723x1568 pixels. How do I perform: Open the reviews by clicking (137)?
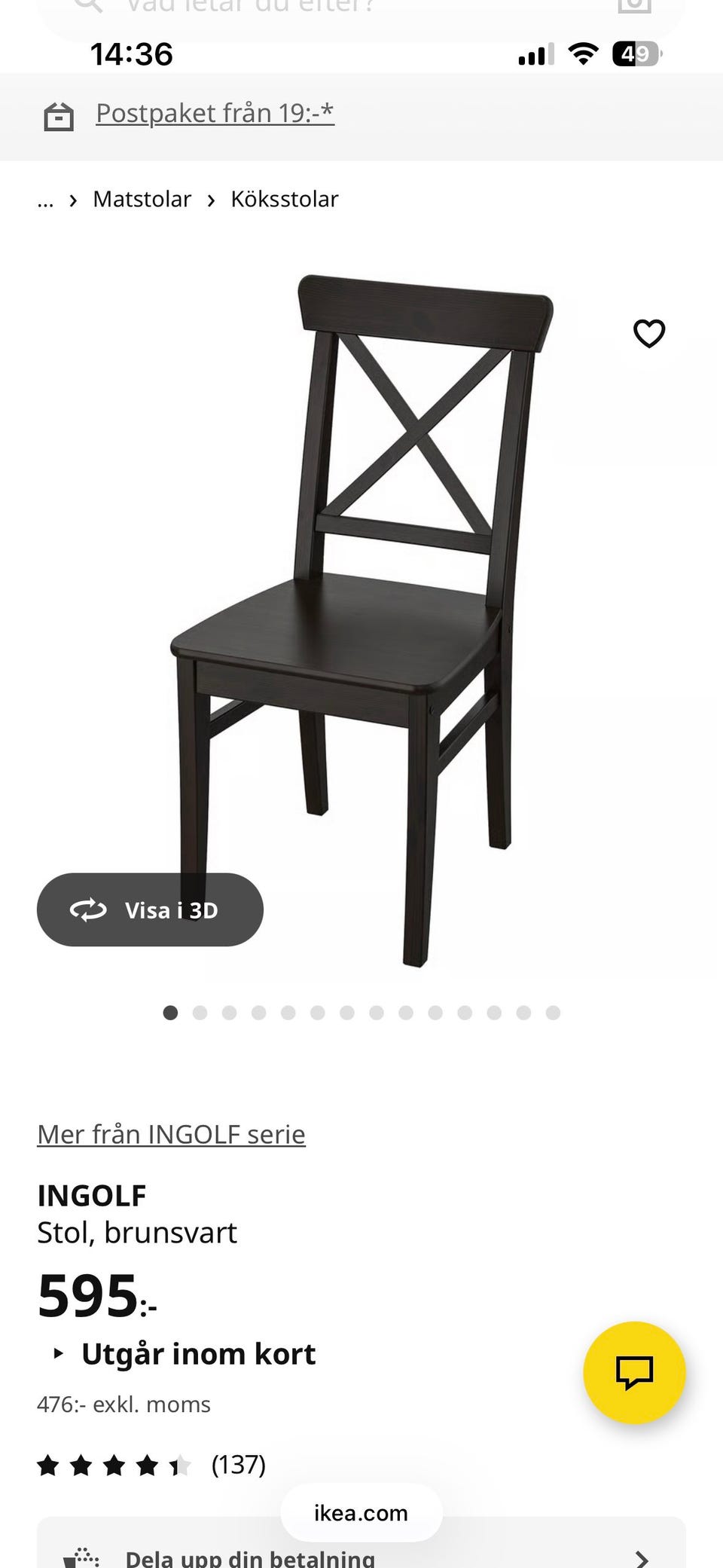(x=237, y=1464)
